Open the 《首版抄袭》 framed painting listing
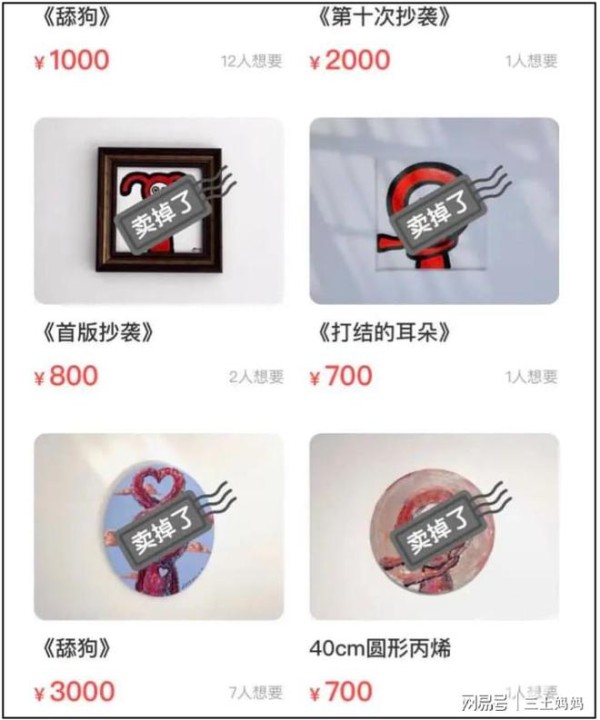Image resolution: width=600 pixels, height=720 pixels. point(158,211)
